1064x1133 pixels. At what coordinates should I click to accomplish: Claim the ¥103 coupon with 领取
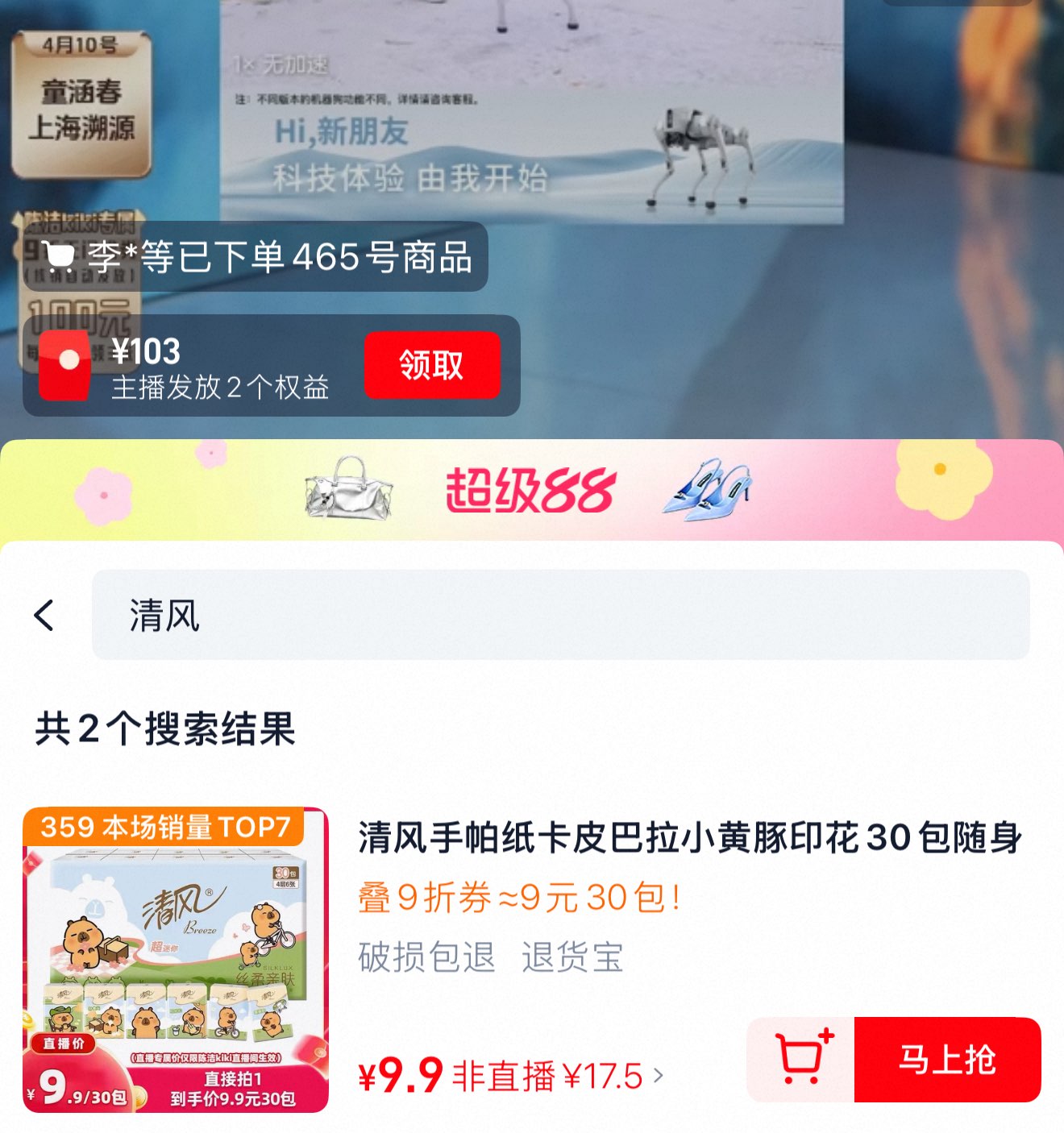tap(432, 365)
